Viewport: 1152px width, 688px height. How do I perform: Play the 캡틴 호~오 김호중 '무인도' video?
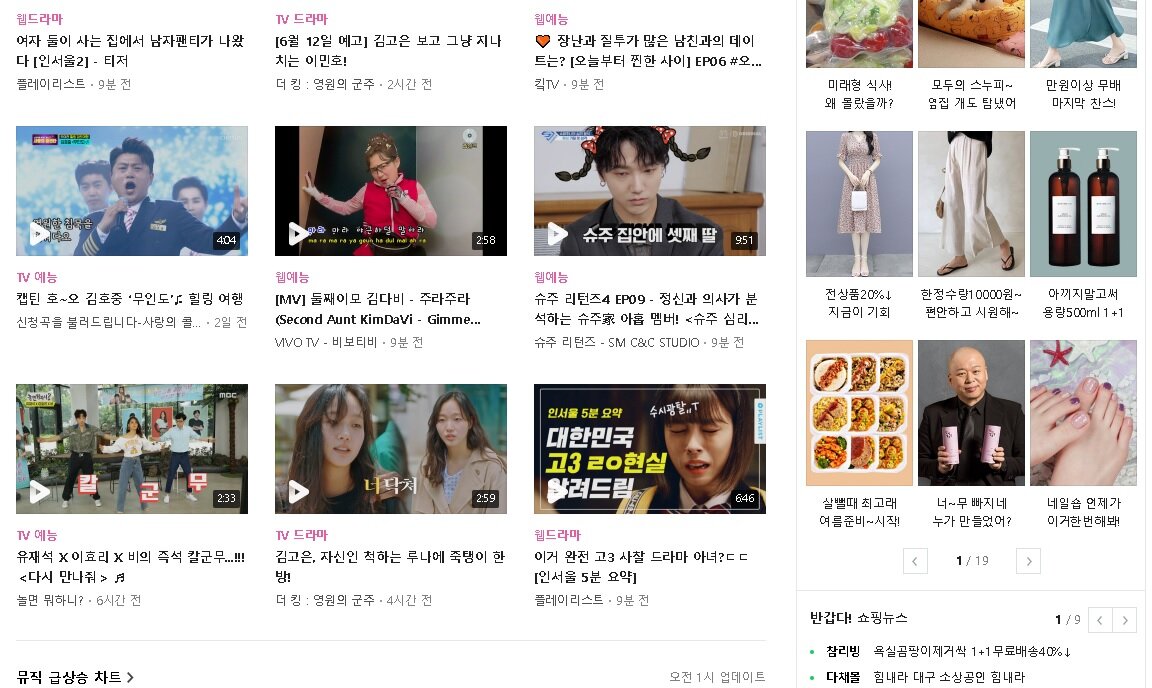pos(131,191)
